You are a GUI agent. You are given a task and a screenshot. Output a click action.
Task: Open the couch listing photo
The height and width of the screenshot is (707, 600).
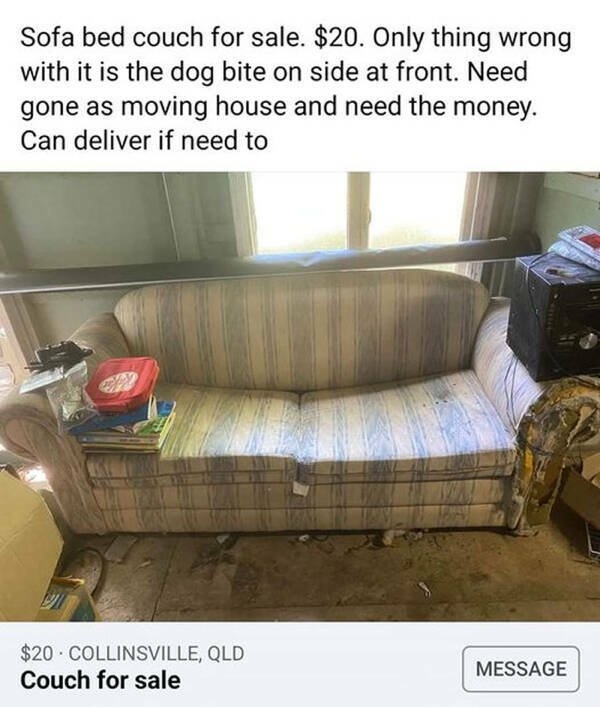[300, 396]
